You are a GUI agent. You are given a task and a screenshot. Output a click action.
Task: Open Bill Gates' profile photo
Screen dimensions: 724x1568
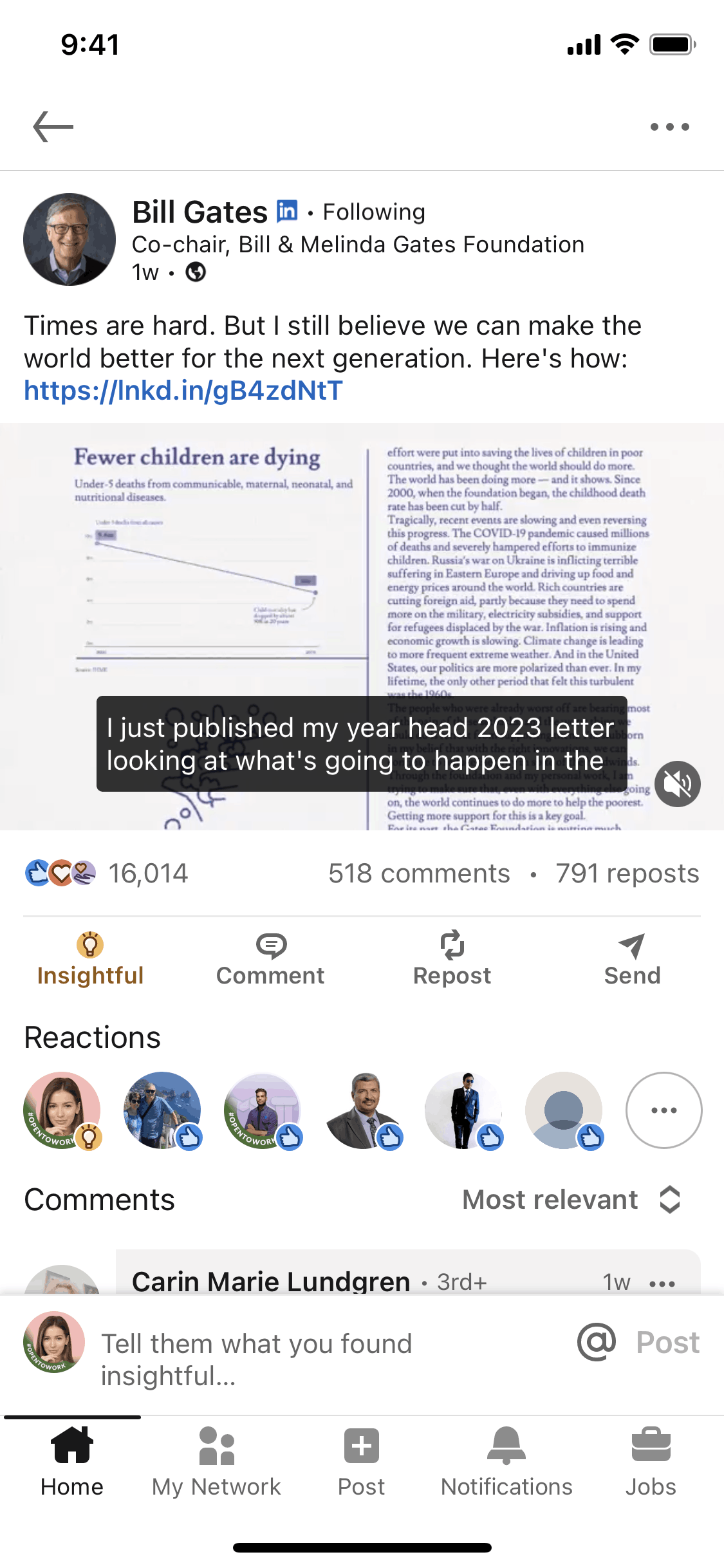point(70,239)
